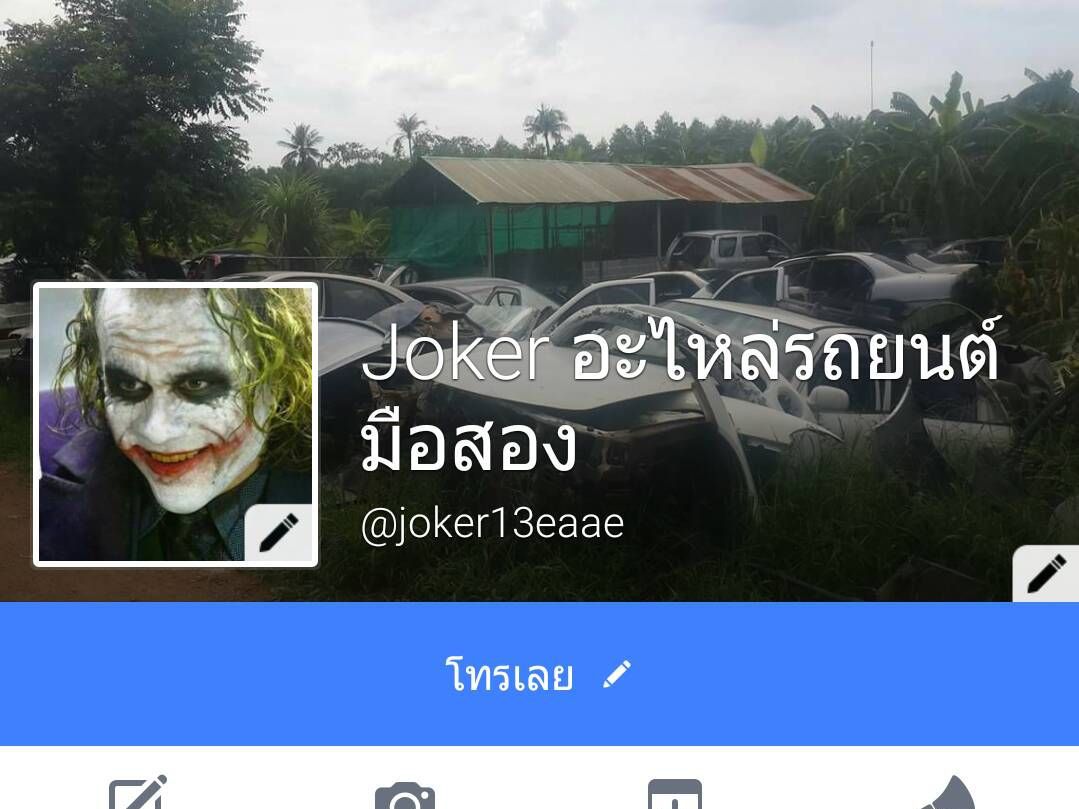Promote the page with the megaphone icon
The width and height of the screenshot is (1079, 809).
(x=946, y=796)
